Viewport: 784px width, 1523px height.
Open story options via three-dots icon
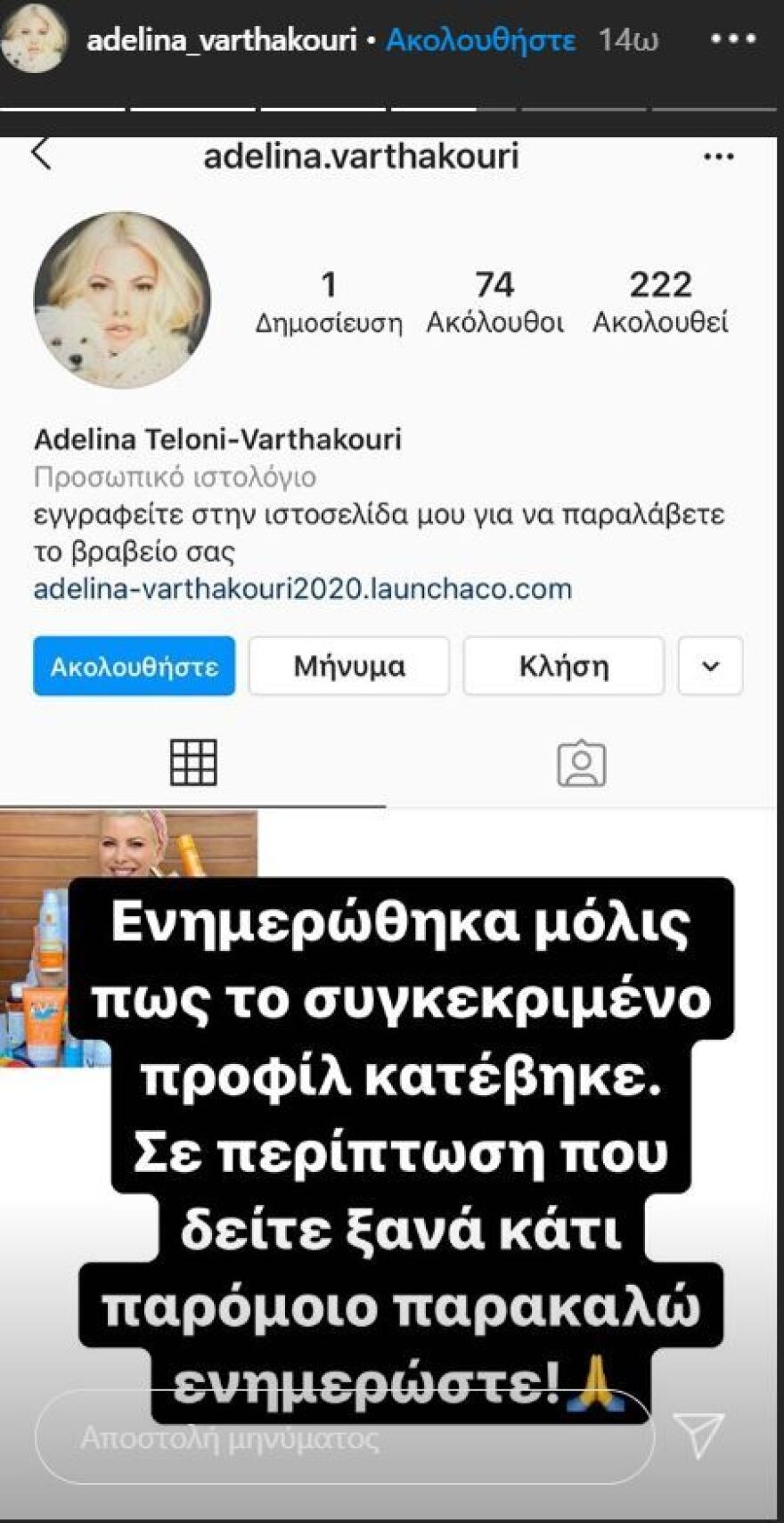[733, 38]
